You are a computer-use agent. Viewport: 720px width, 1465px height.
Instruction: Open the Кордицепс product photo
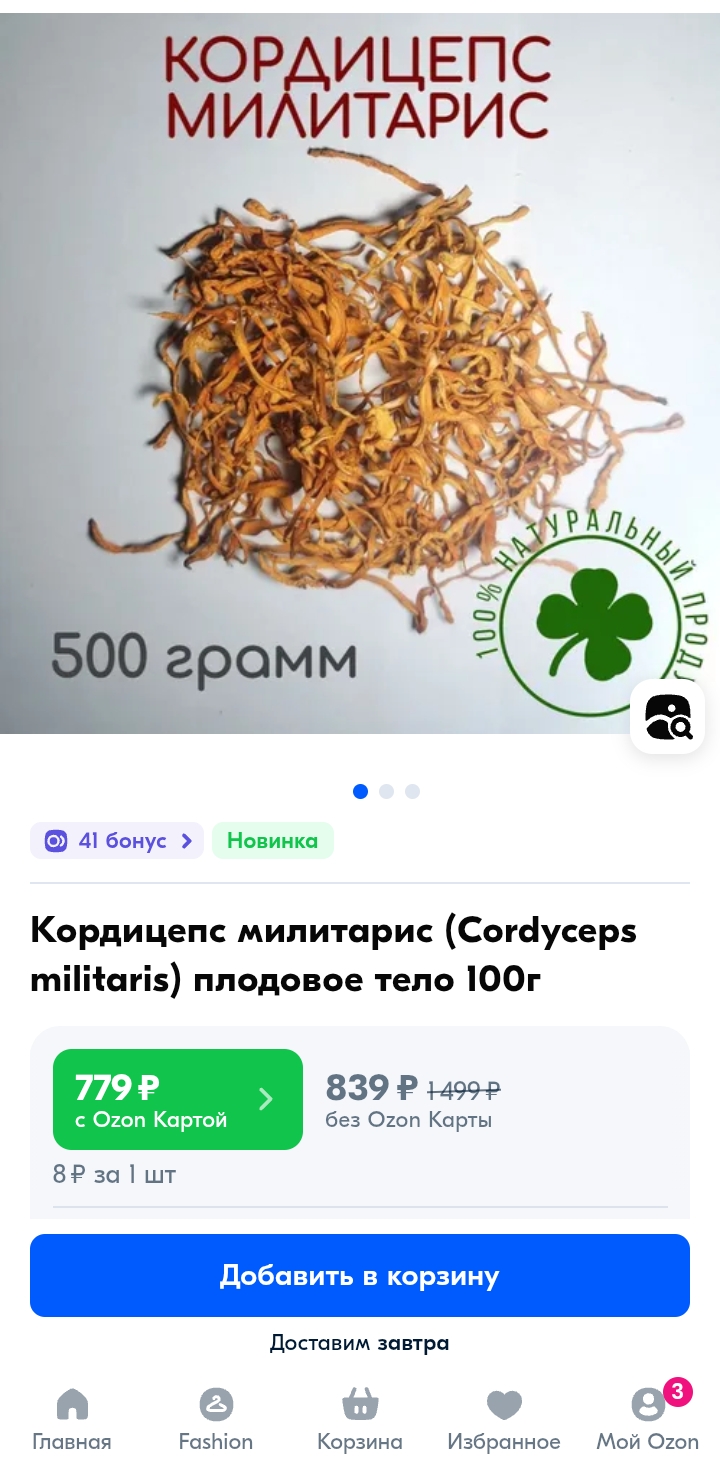(x=360, y=374)
